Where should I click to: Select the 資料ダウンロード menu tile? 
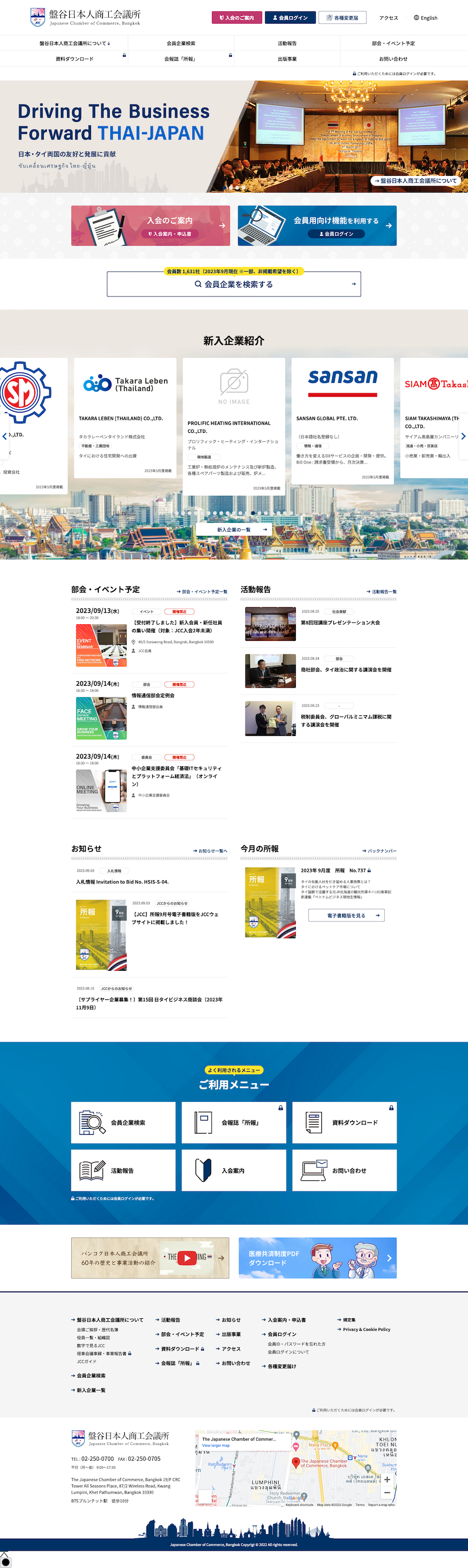344,1123
